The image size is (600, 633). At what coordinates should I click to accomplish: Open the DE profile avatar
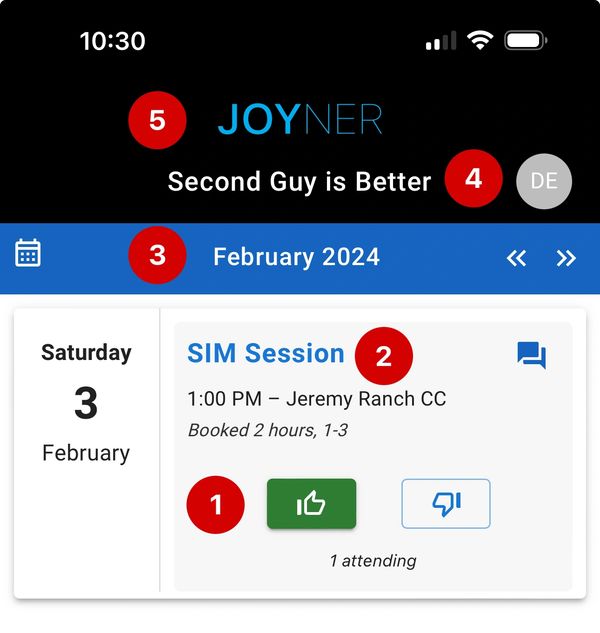point(544,181)
